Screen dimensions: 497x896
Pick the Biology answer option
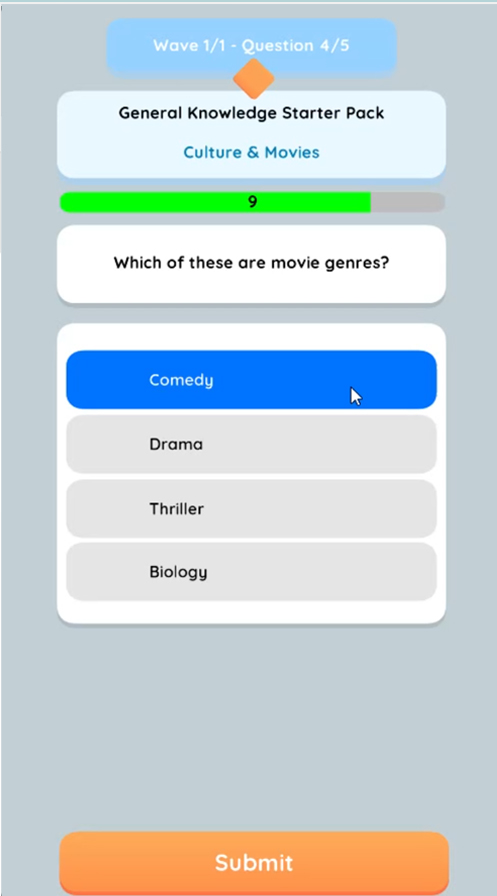pos(251,572)
